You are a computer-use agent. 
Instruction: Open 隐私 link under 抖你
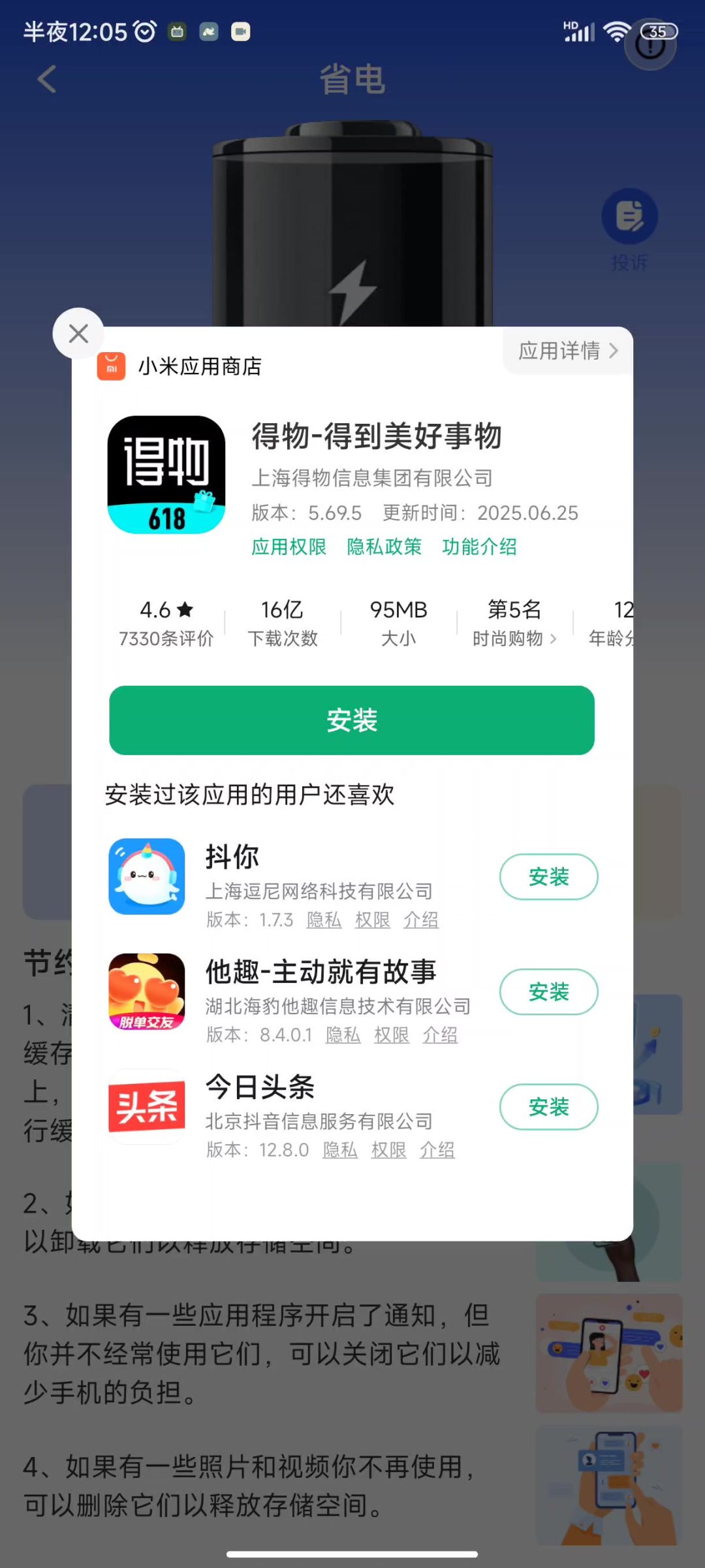pyautogui.click(x=324, y=920)
